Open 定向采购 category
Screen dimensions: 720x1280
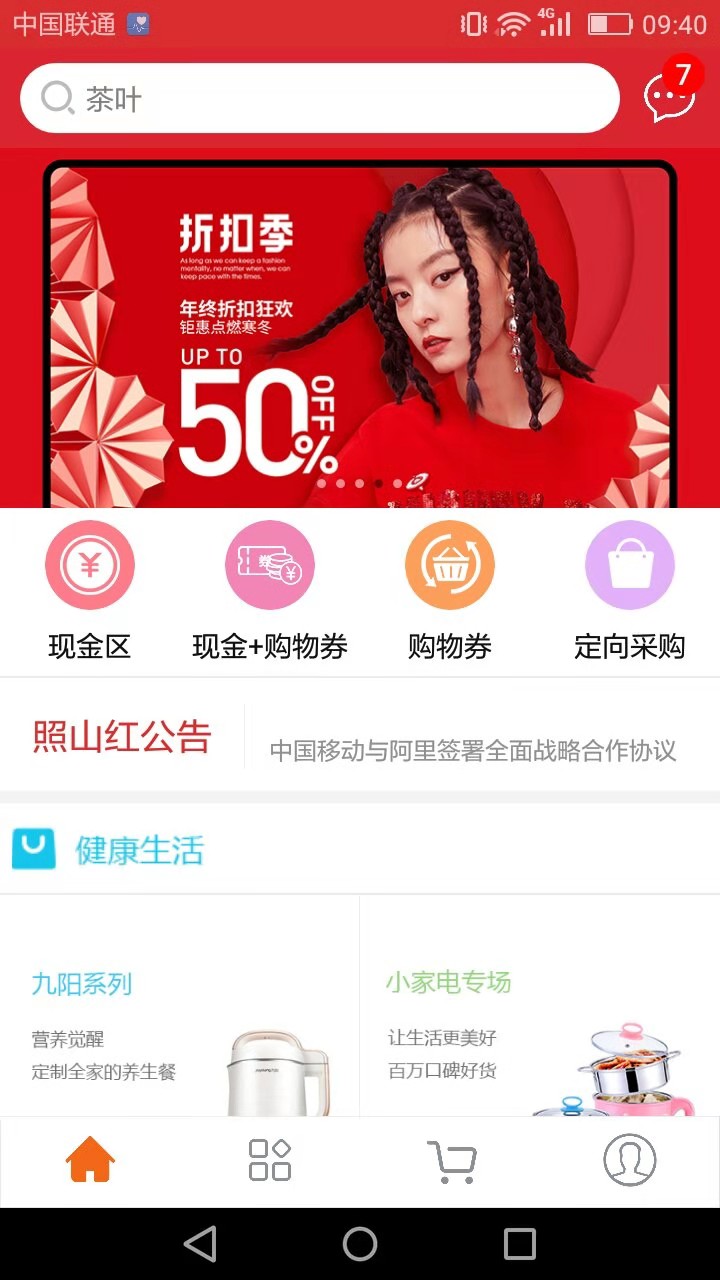(630, 590)
